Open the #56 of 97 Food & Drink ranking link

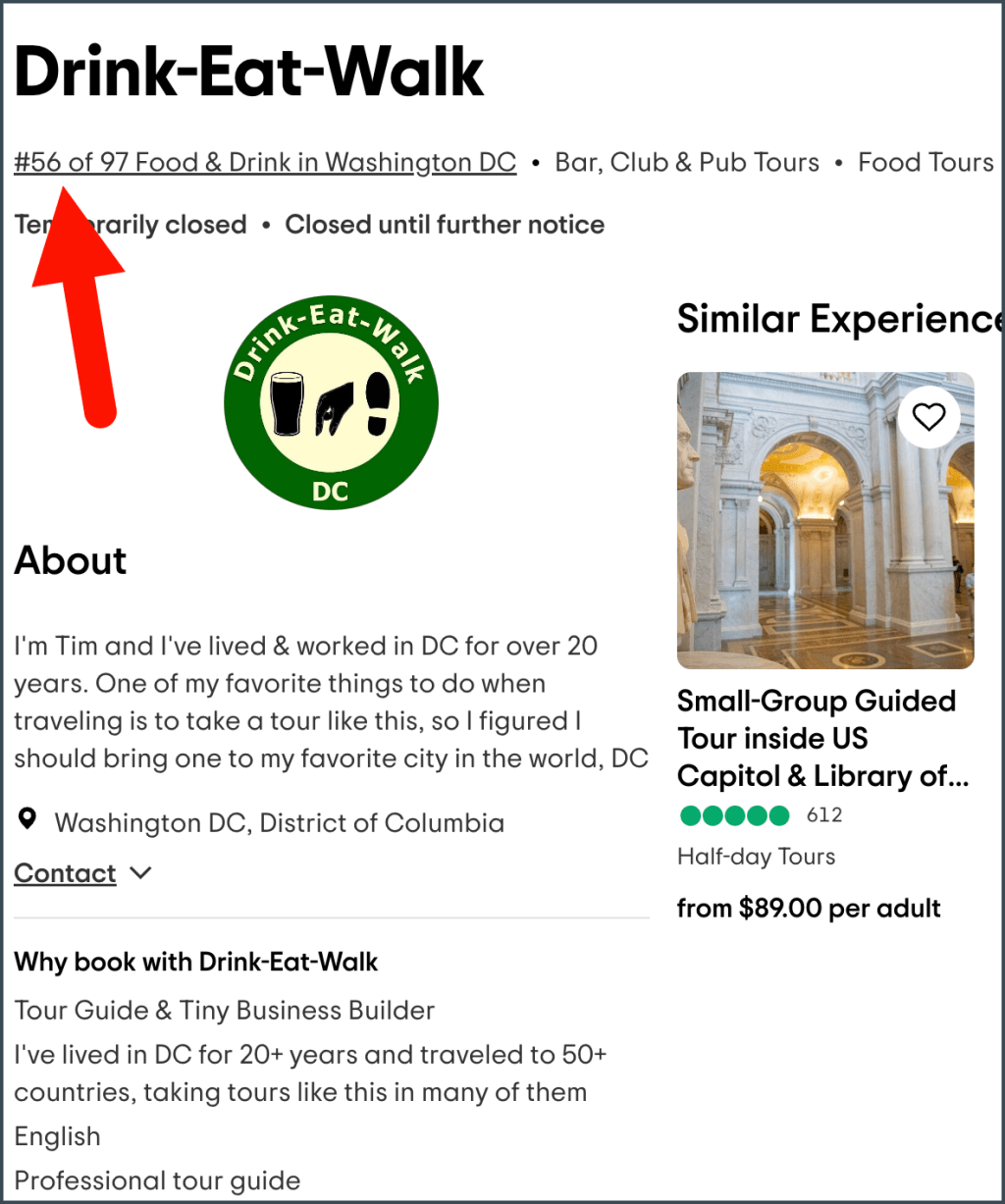coord(265,162)
